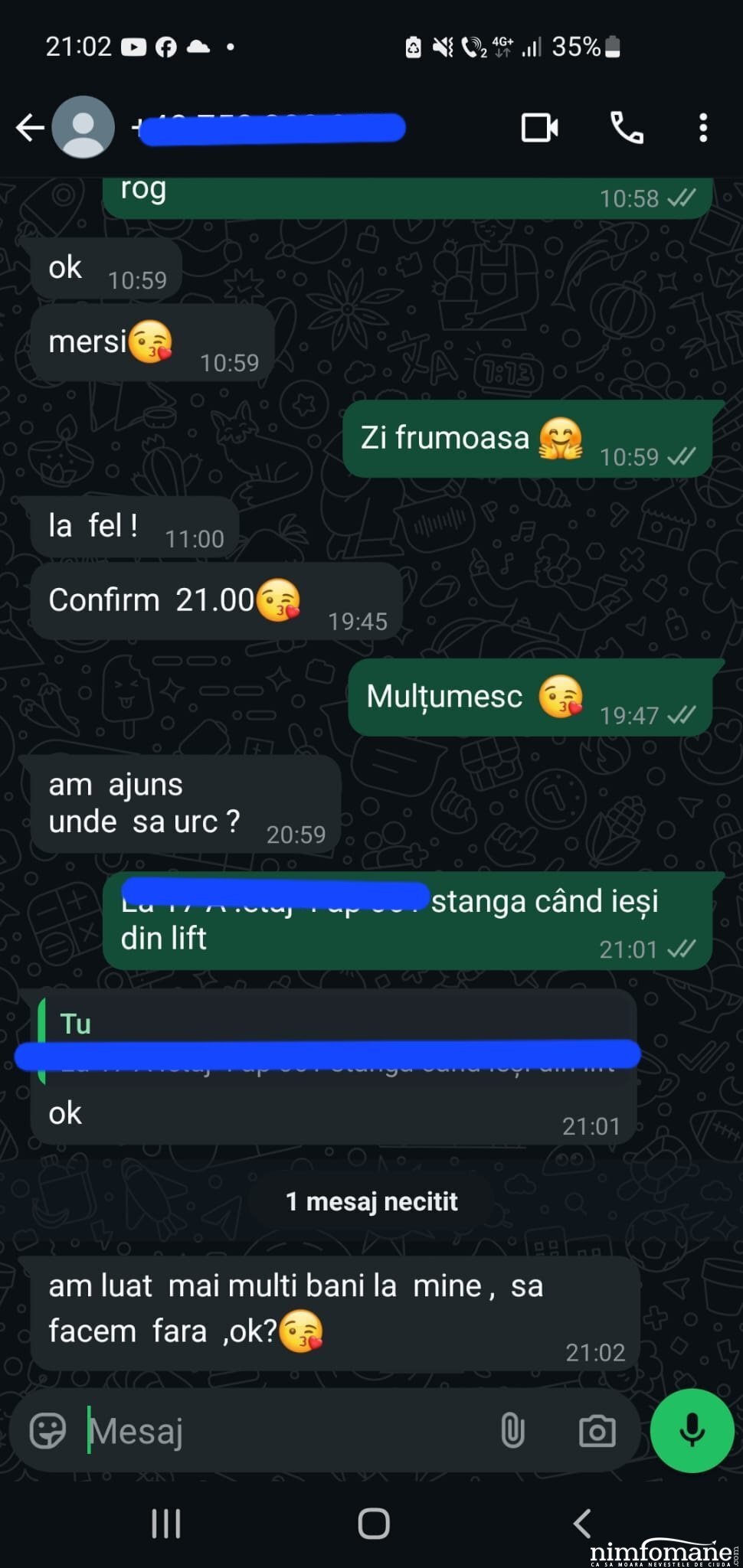Screen dimensions: 743x1568
Task: Start a video call
Action: click(540, 128)
